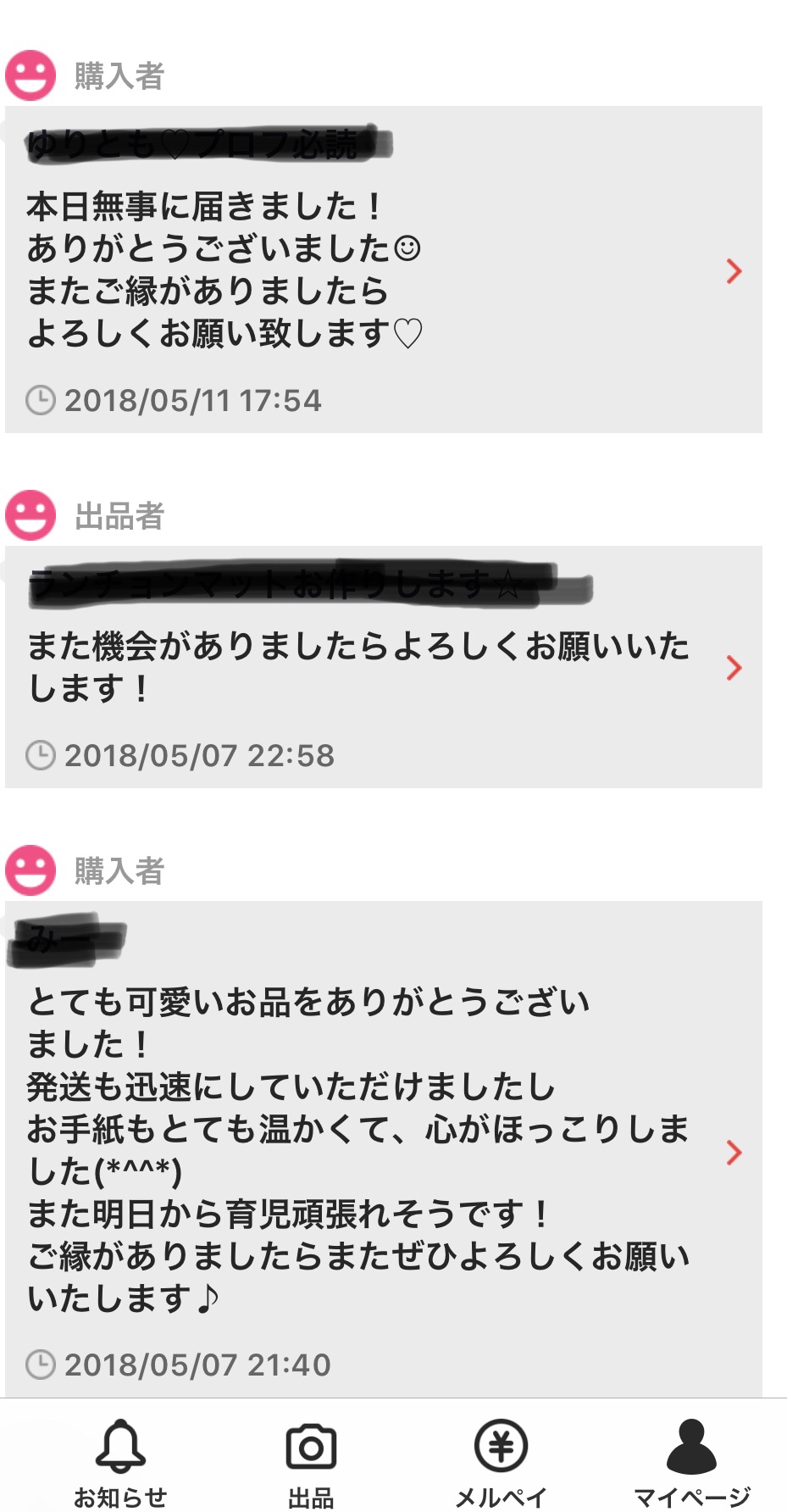Tap the clock icon beside 2018/05/11 17:54
This screenshot has height=1512, width=787.
[x=42, y=397]
